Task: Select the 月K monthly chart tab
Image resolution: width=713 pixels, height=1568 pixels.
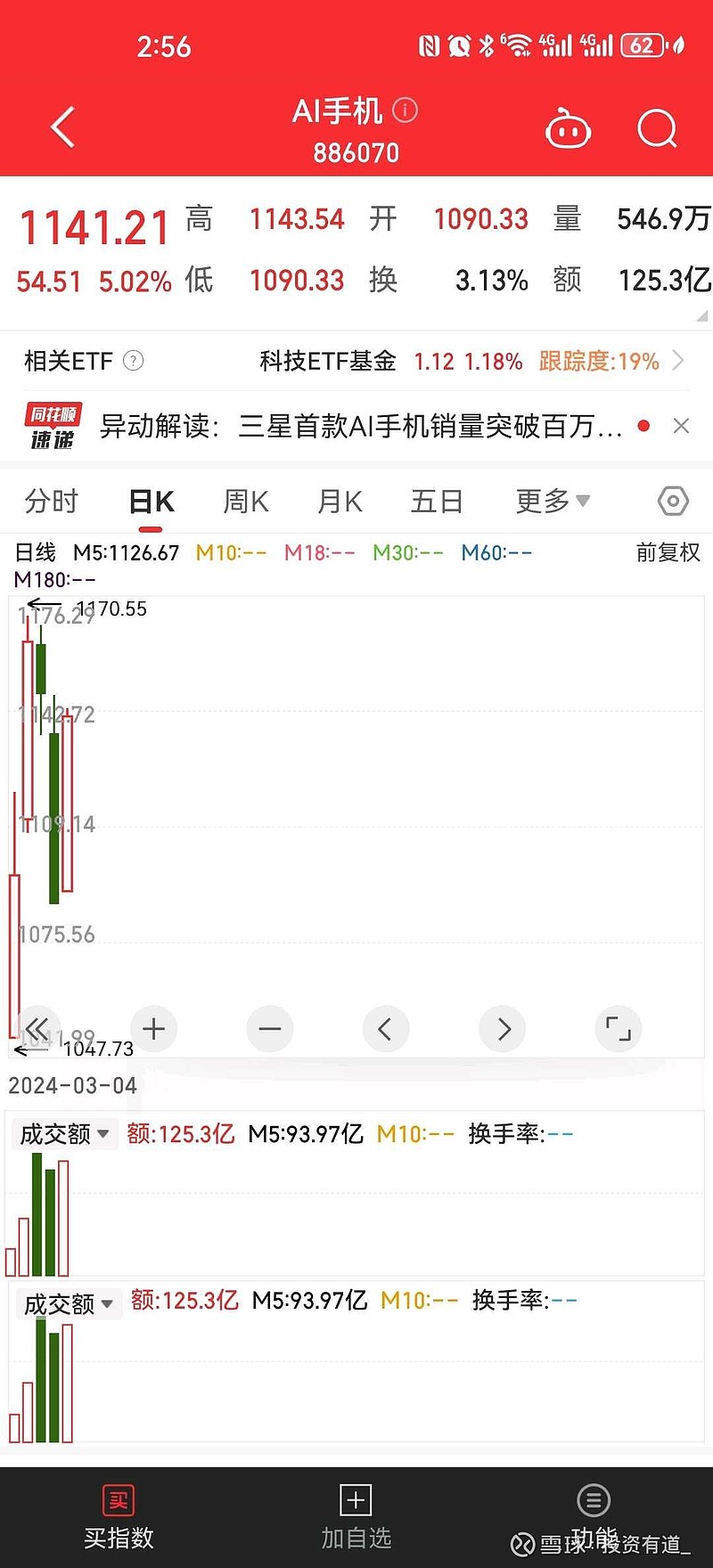Action: click(x=340, y=502)
